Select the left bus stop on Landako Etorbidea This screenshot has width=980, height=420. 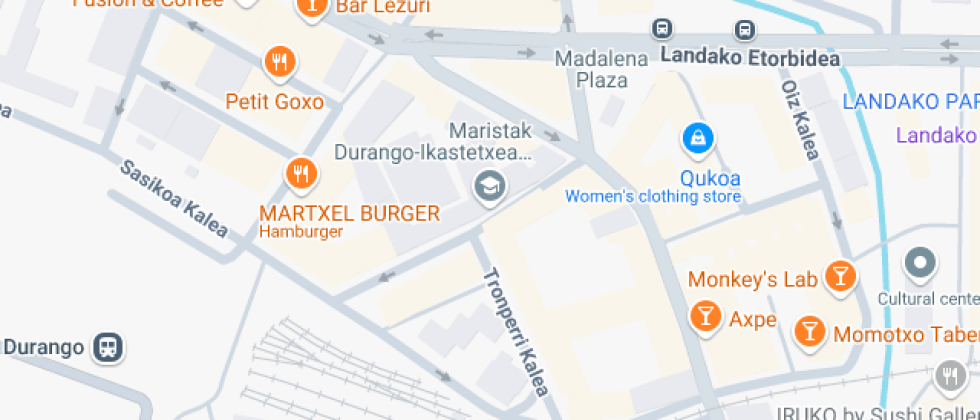pos(662,28)
